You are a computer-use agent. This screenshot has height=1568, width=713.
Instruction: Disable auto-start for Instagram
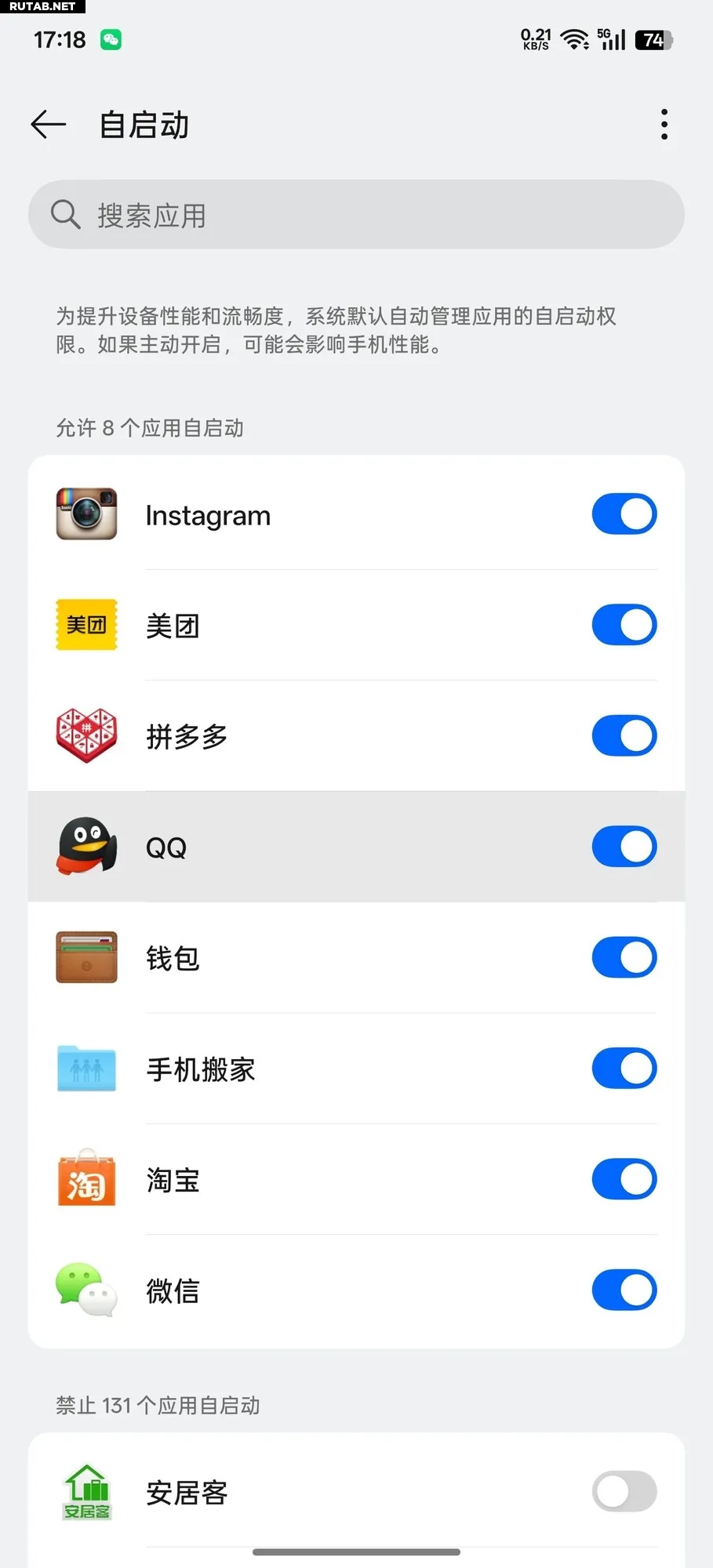(624, 514)
